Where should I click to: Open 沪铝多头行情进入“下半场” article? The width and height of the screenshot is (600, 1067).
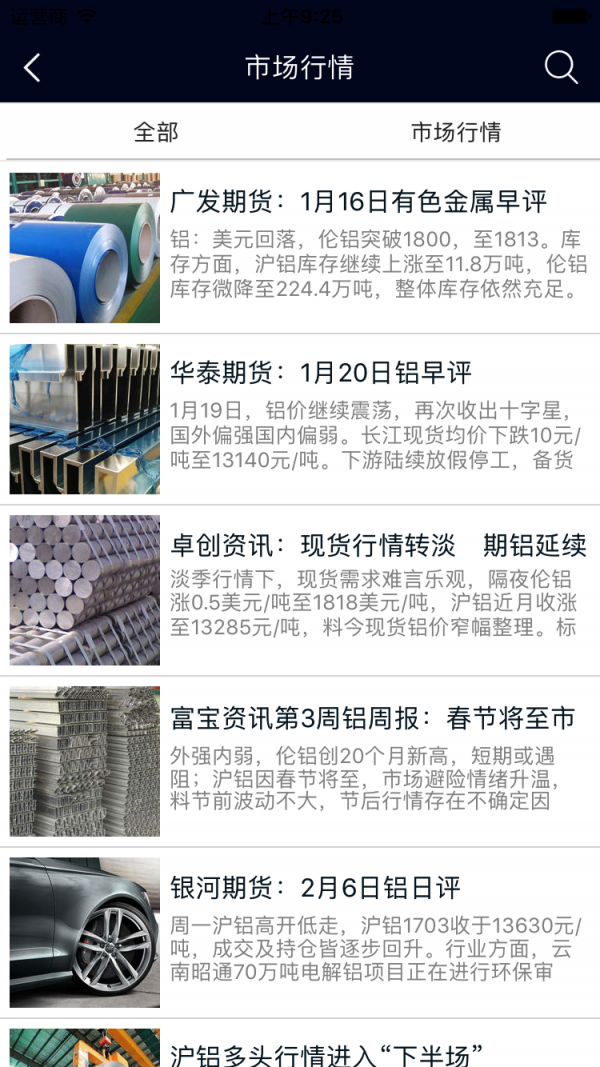[x=327, y=1054]
